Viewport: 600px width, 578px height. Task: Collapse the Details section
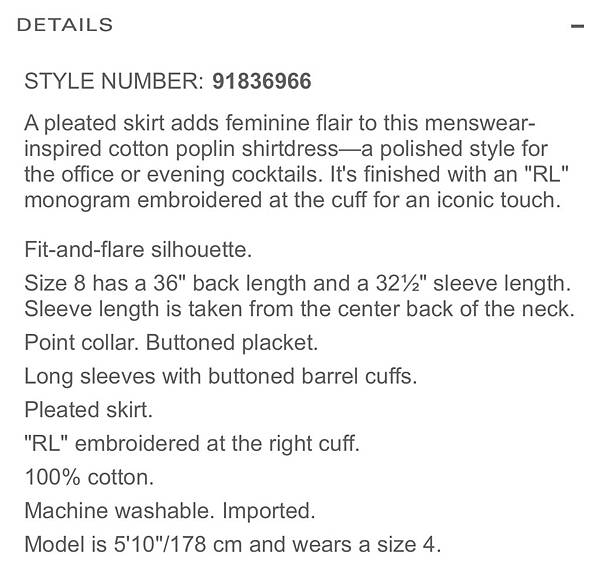(576, 26)
